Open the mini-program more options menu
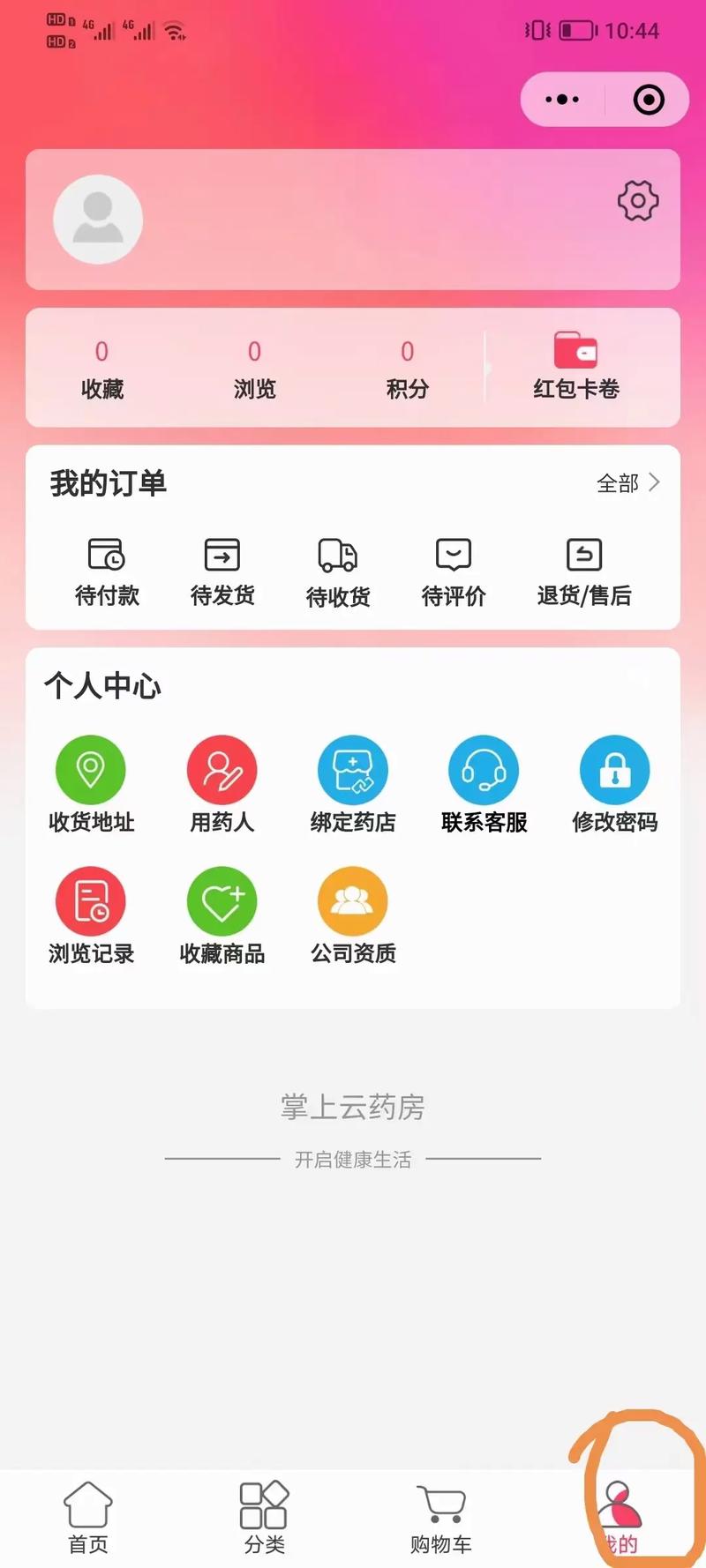 point(562,99)
